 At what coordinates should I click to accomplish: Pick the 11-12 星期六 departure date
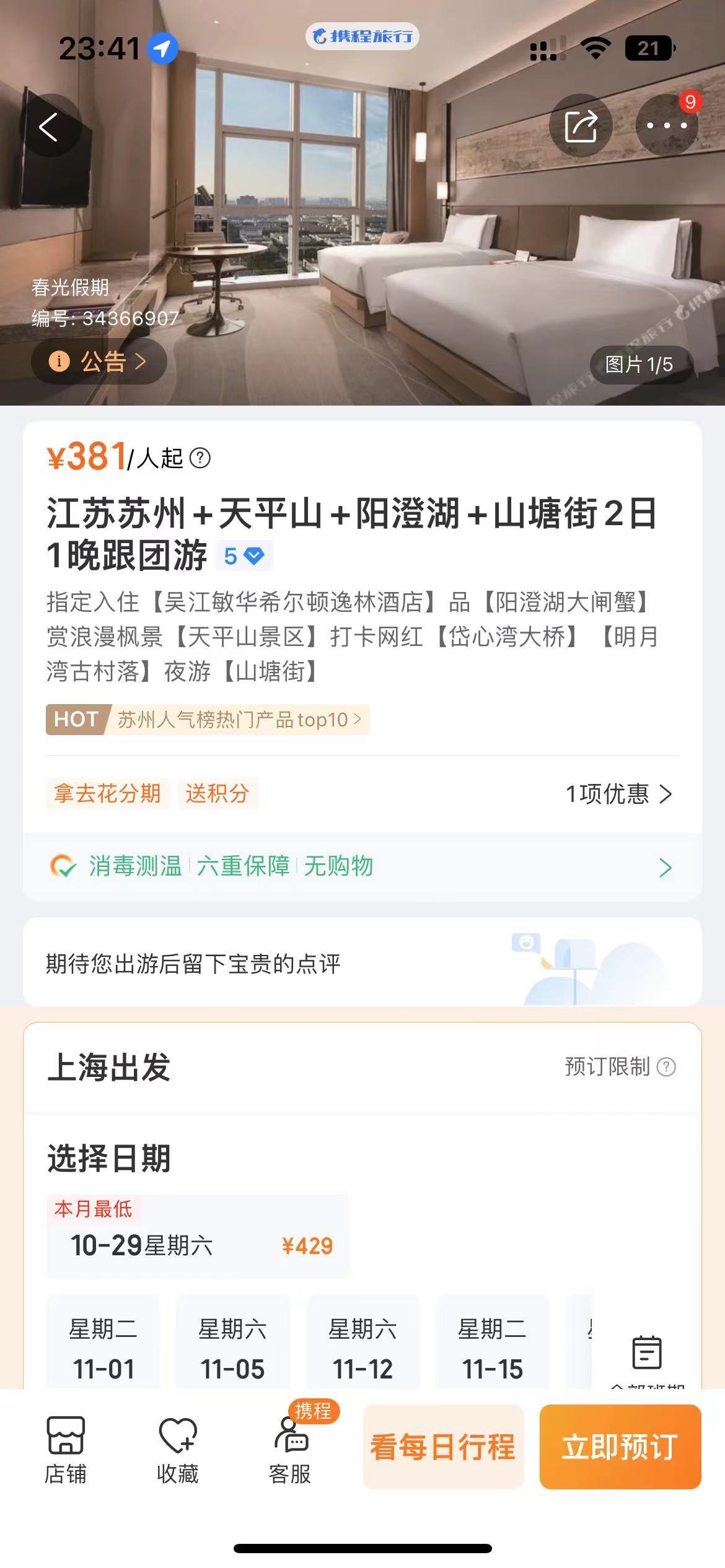coord(363,1349)
